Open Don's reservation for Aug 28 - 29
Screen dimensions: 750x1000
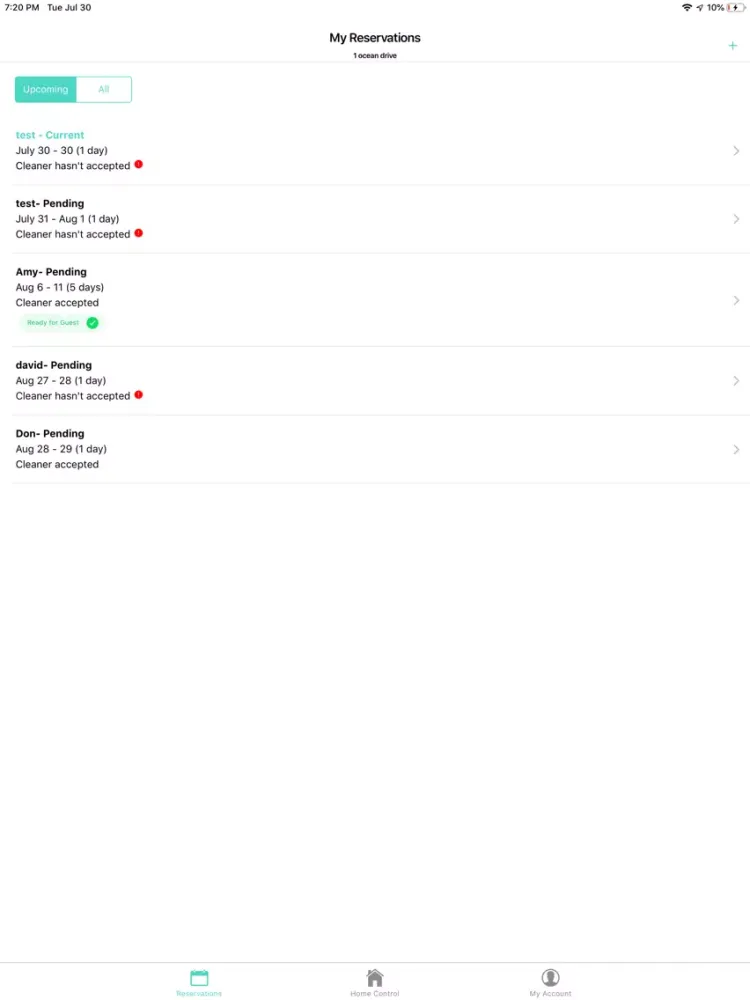coord(375,449)
